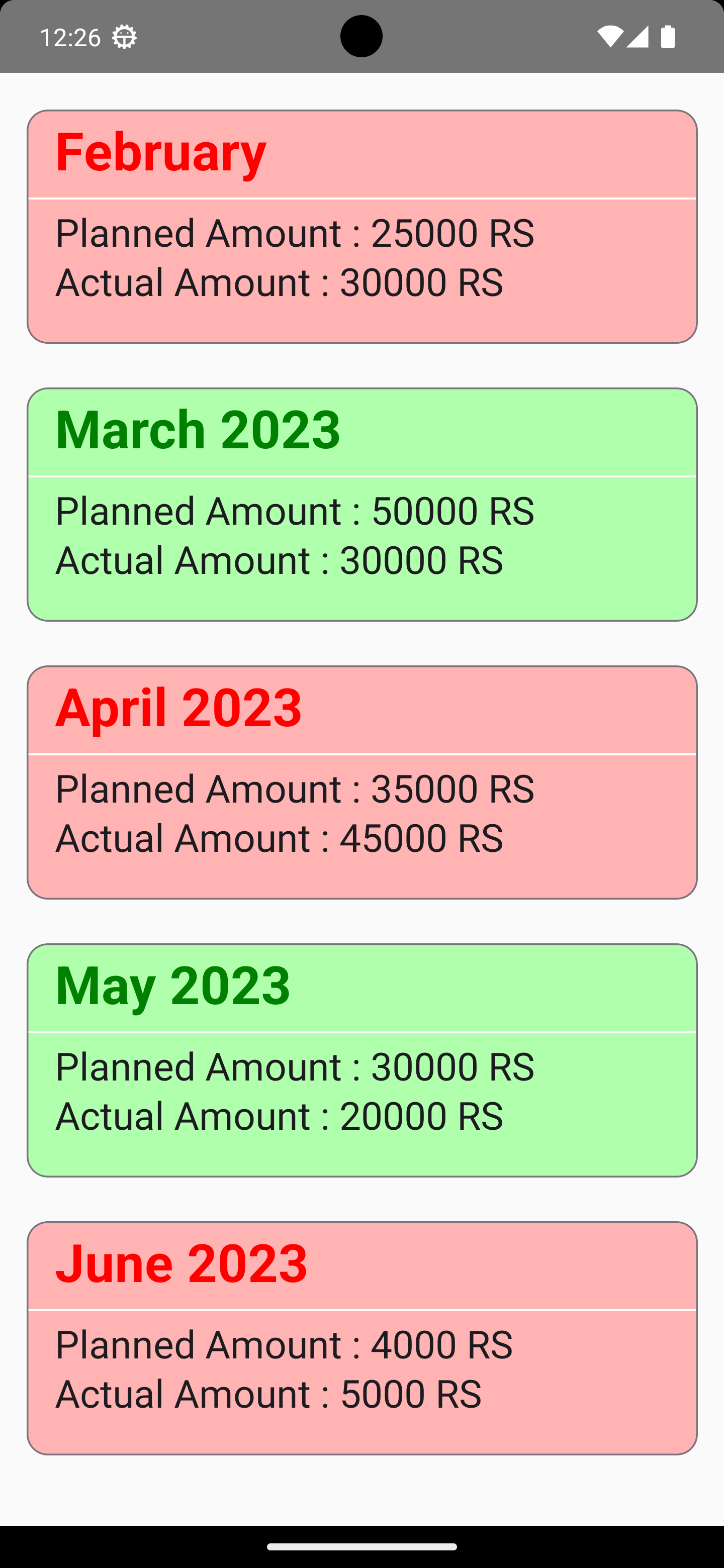
Task: Click March's Actual Amount 30000 RS text
Action: [x=280, y=559]
